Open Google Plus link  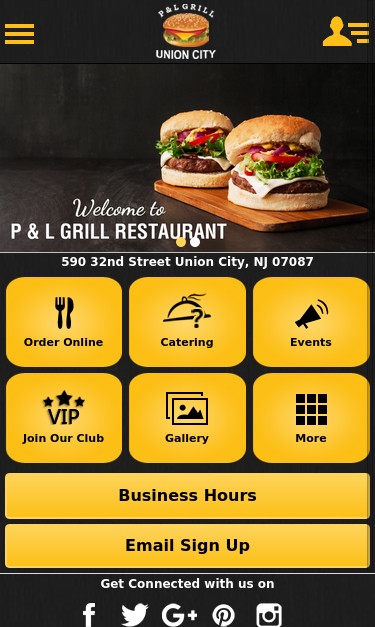(x=180, y=615)
